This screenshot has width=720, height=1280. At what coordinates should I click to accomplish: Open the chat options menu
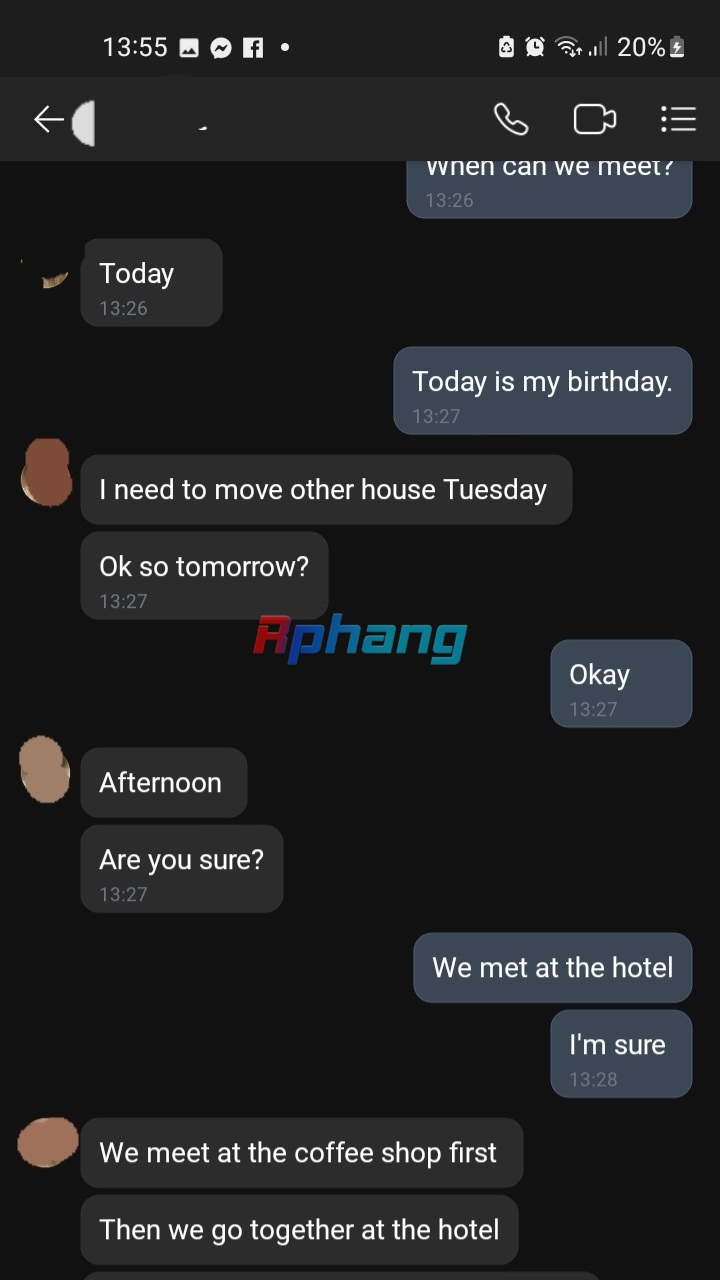coord(678,120)
